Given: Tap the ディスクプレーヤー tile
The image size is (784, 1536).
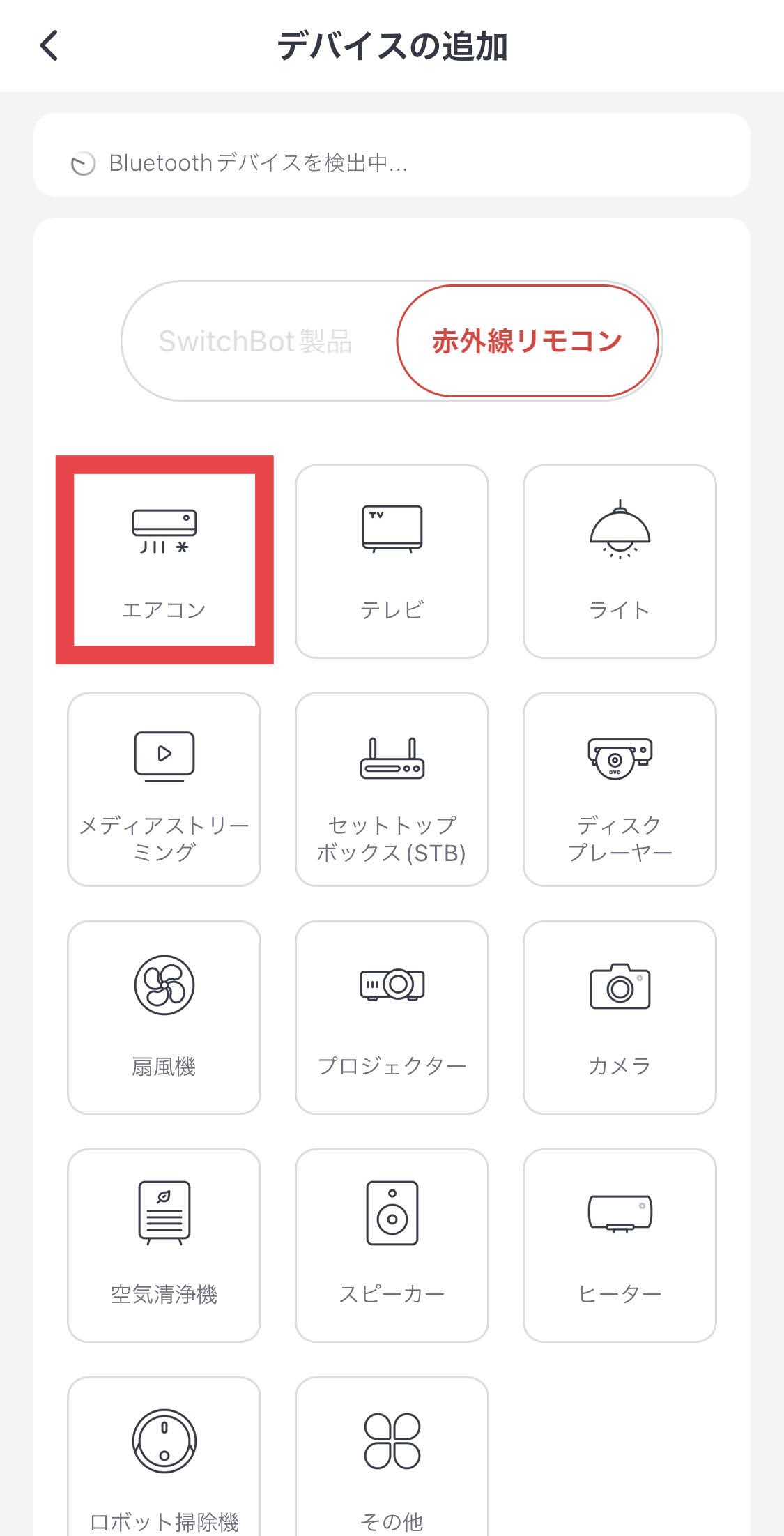Looking at the screenshot, I should pyautogui.click(x=620, y=789).
